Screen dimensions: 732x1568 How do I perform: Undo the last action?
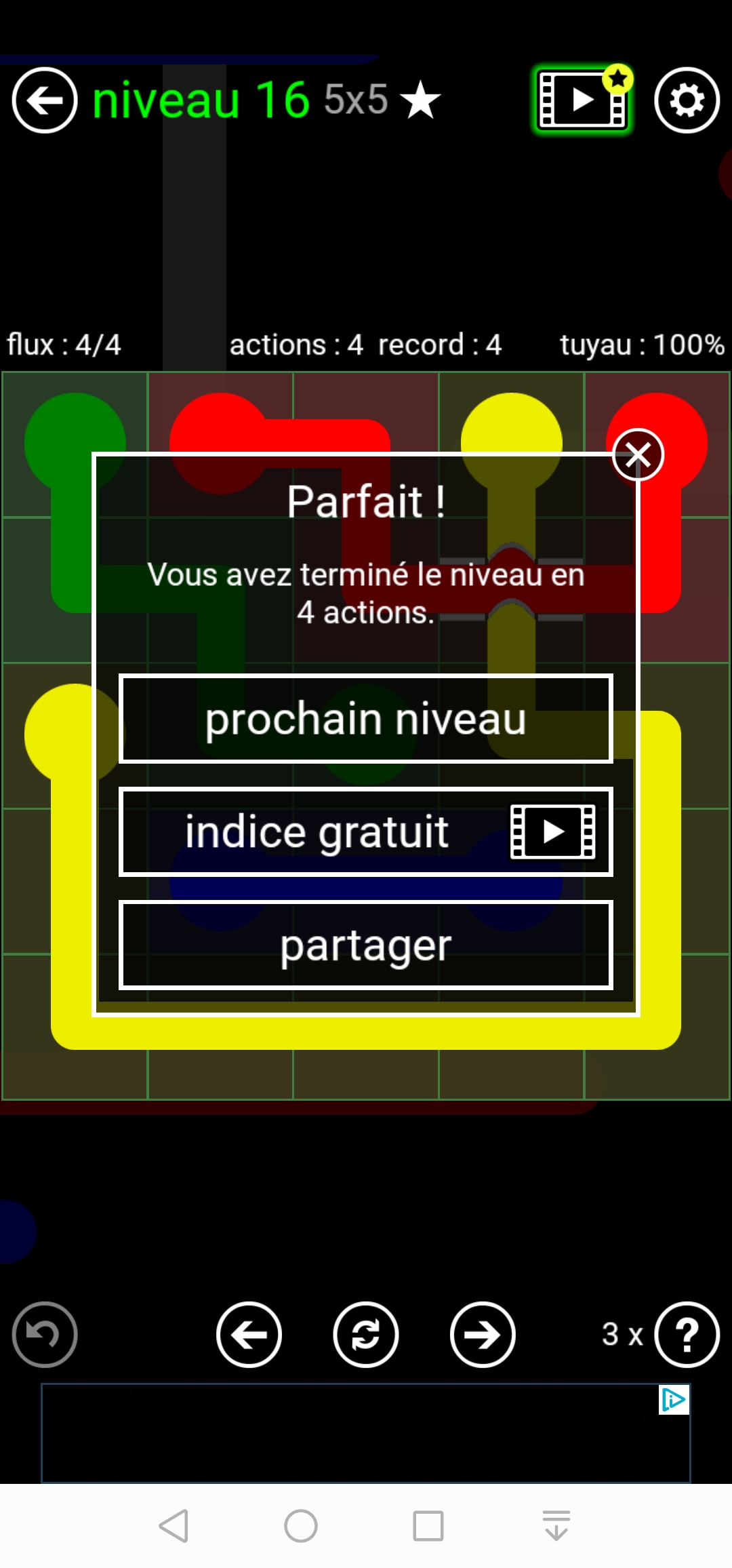pos(45,1335)
